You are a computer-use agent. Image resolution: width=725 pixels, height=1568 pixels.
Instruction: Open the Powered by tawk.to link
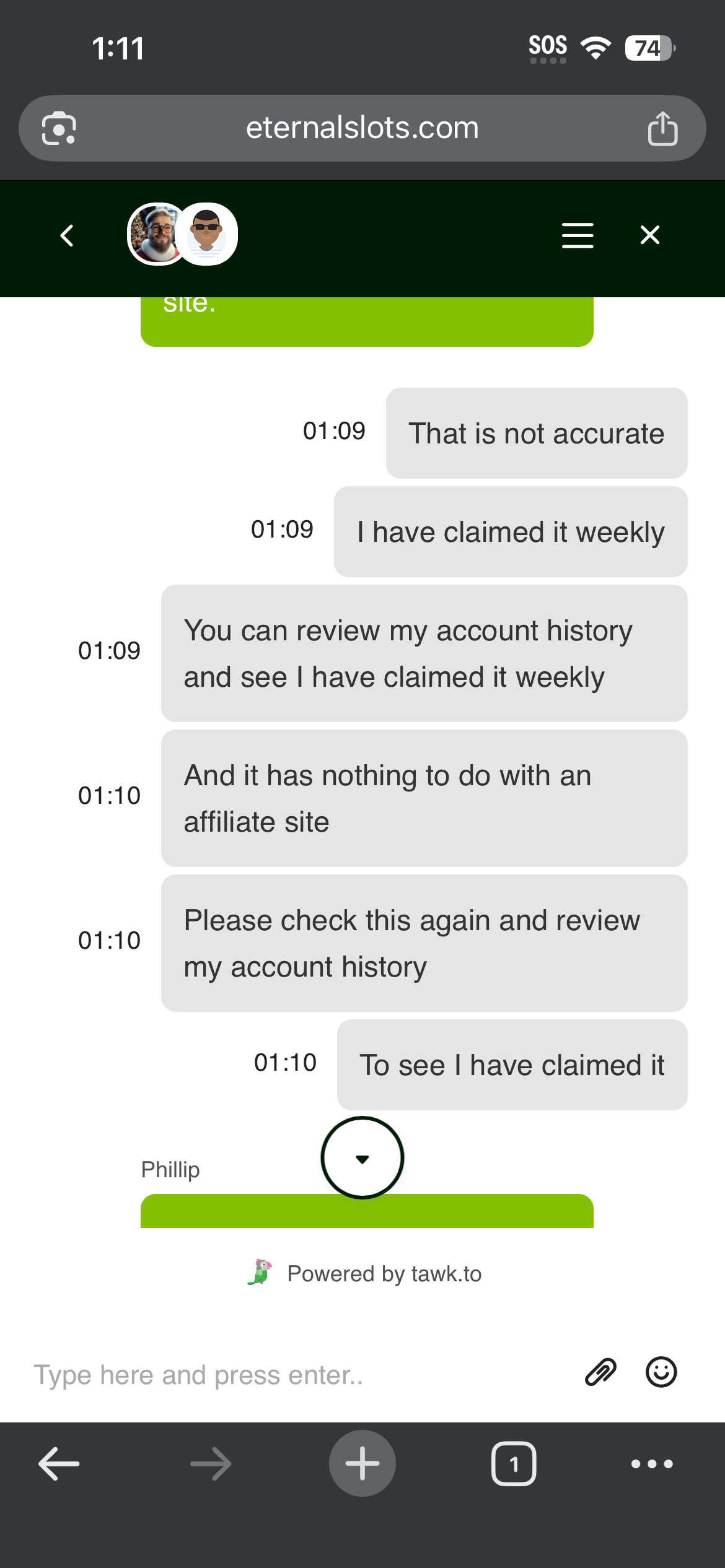(366, 1273)
